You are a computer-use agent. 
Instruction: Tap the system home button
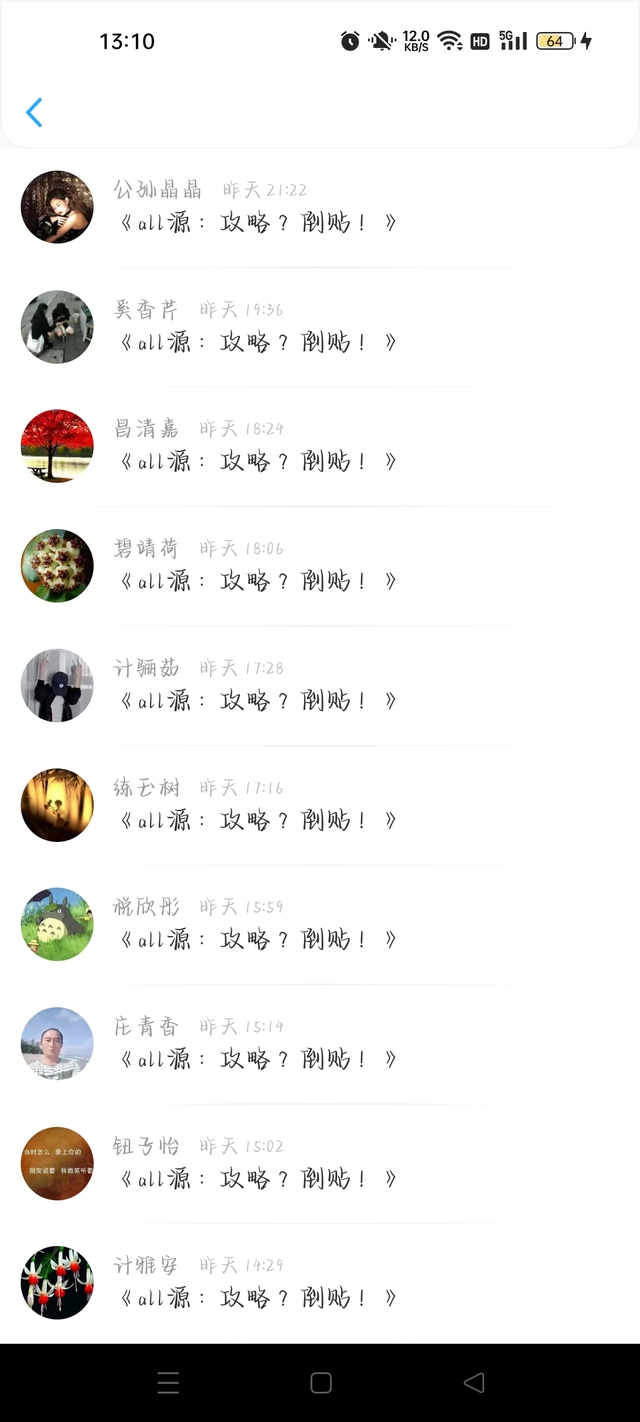tap(321, 1383)
